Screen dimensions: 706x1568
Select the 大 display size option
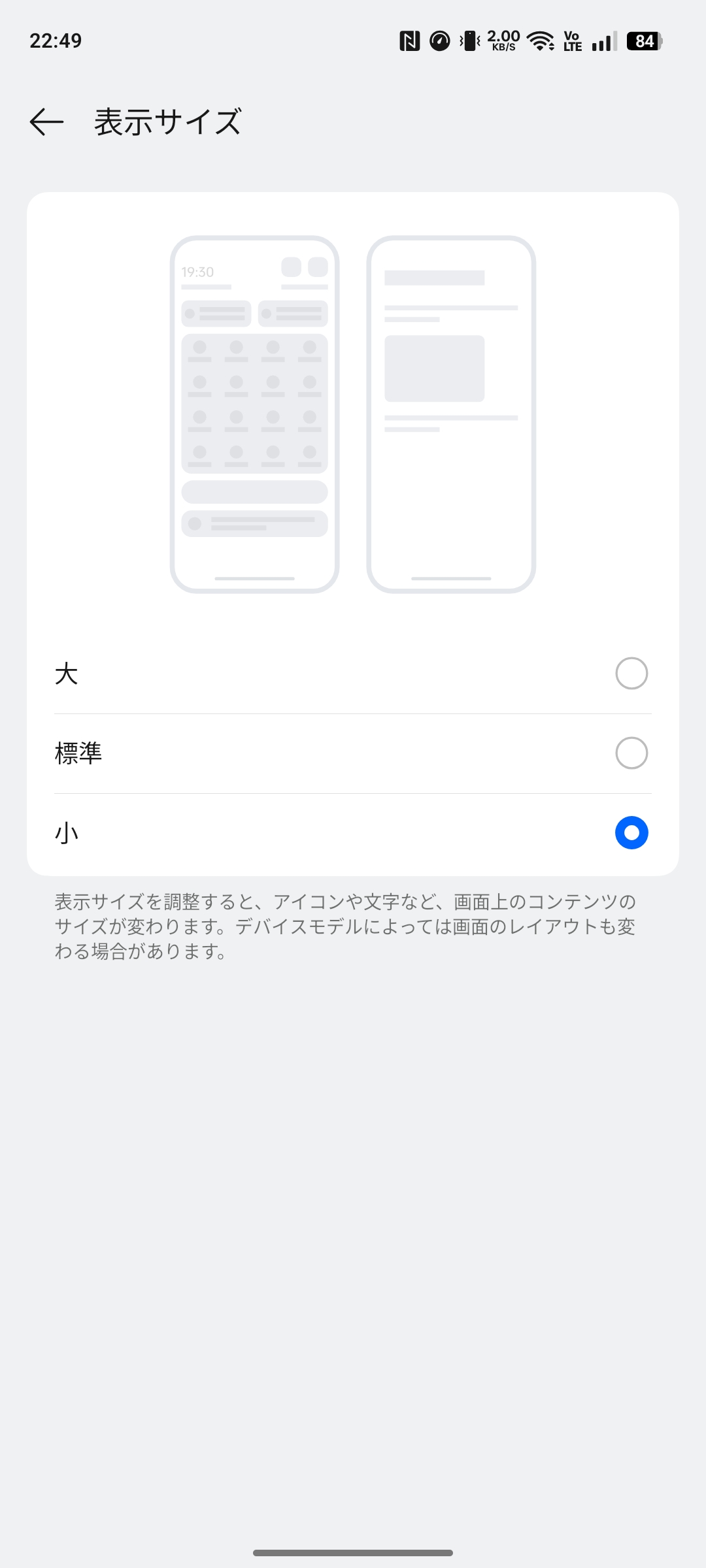click(631, 674)
